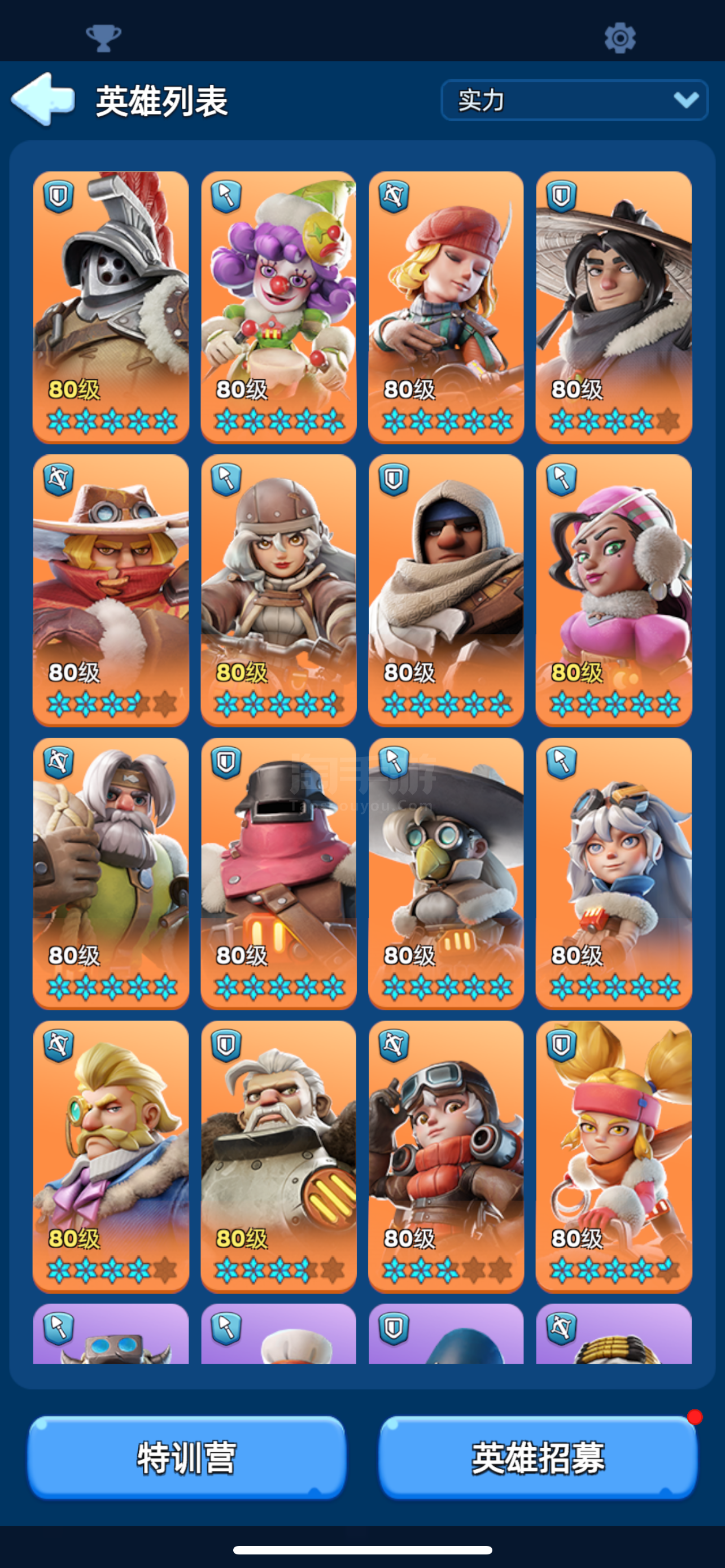Open the hooded scarf man hero card
725x1568 pixels.
pyautogui.click(x=446, y=590)
